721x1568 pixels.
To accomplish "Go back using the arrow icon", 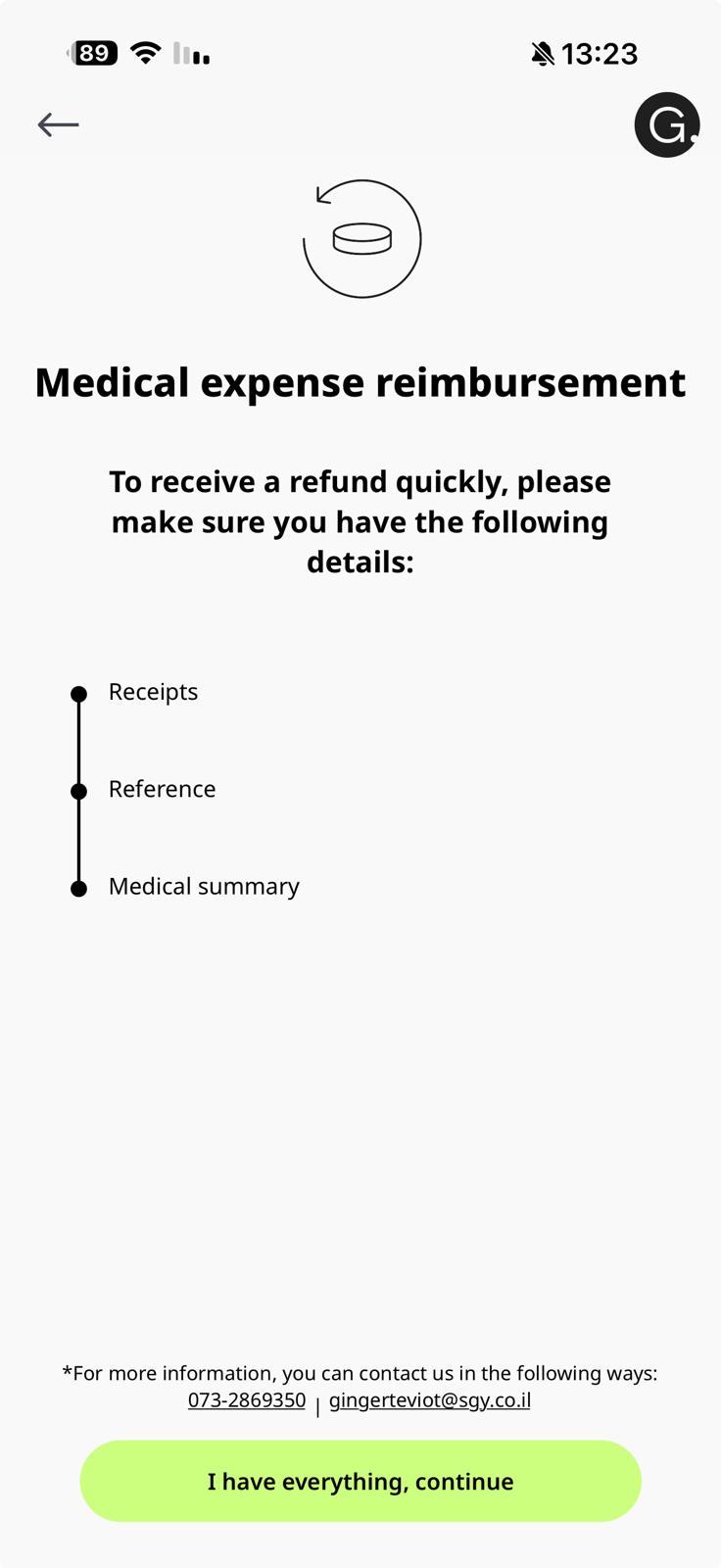I will 59,124.
